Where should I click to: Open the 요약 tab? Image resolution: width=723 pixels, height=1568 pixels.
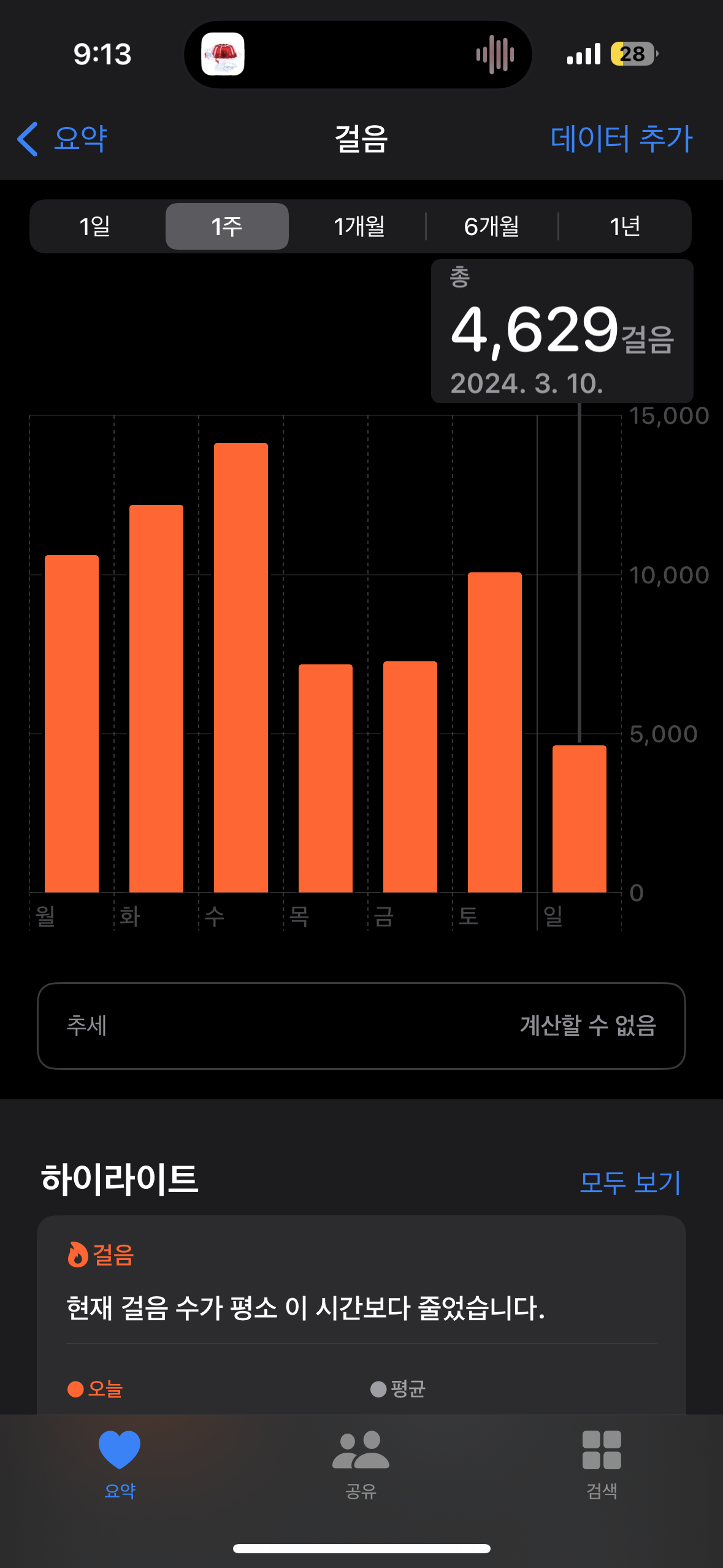(120, 1462)
